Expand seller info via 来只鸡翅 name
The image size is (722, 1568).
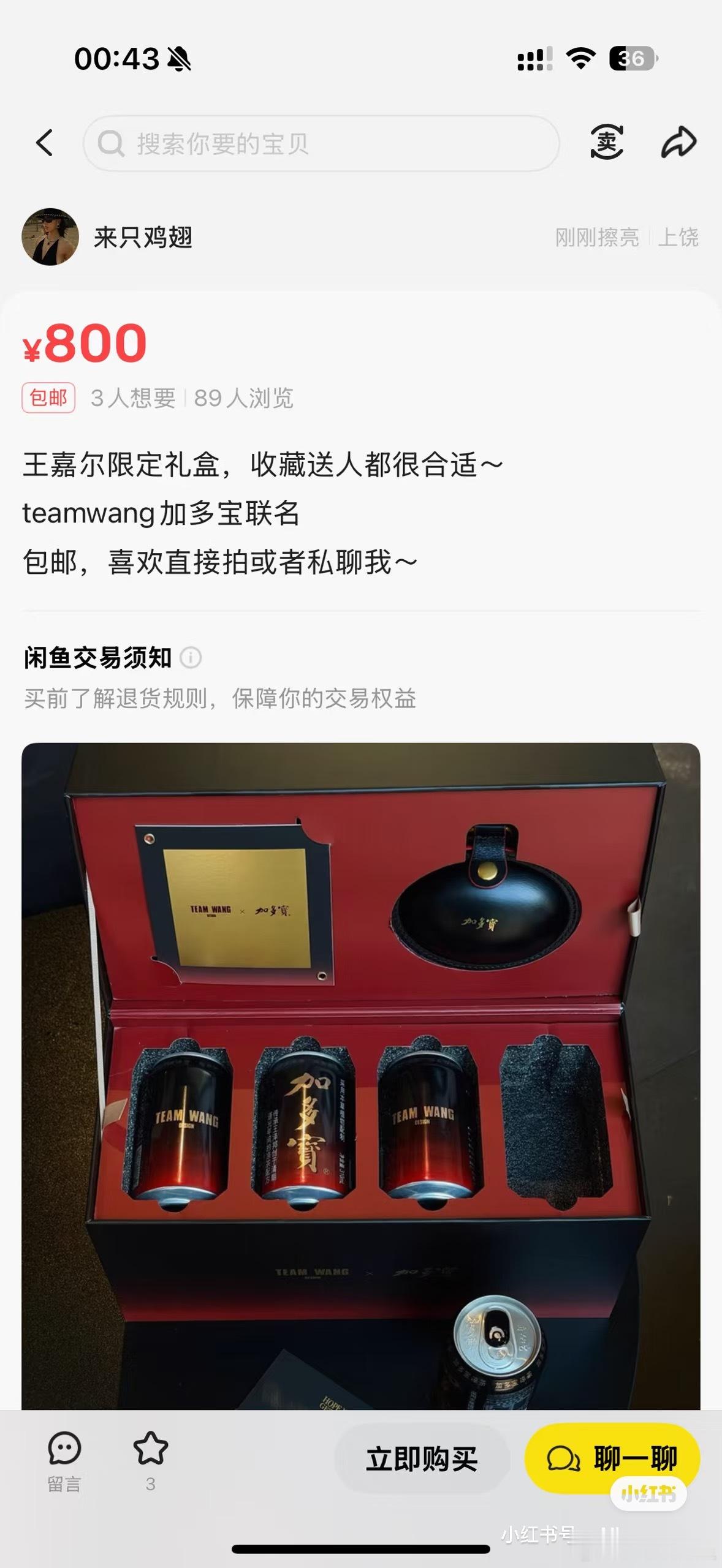[x=144, y=238]
